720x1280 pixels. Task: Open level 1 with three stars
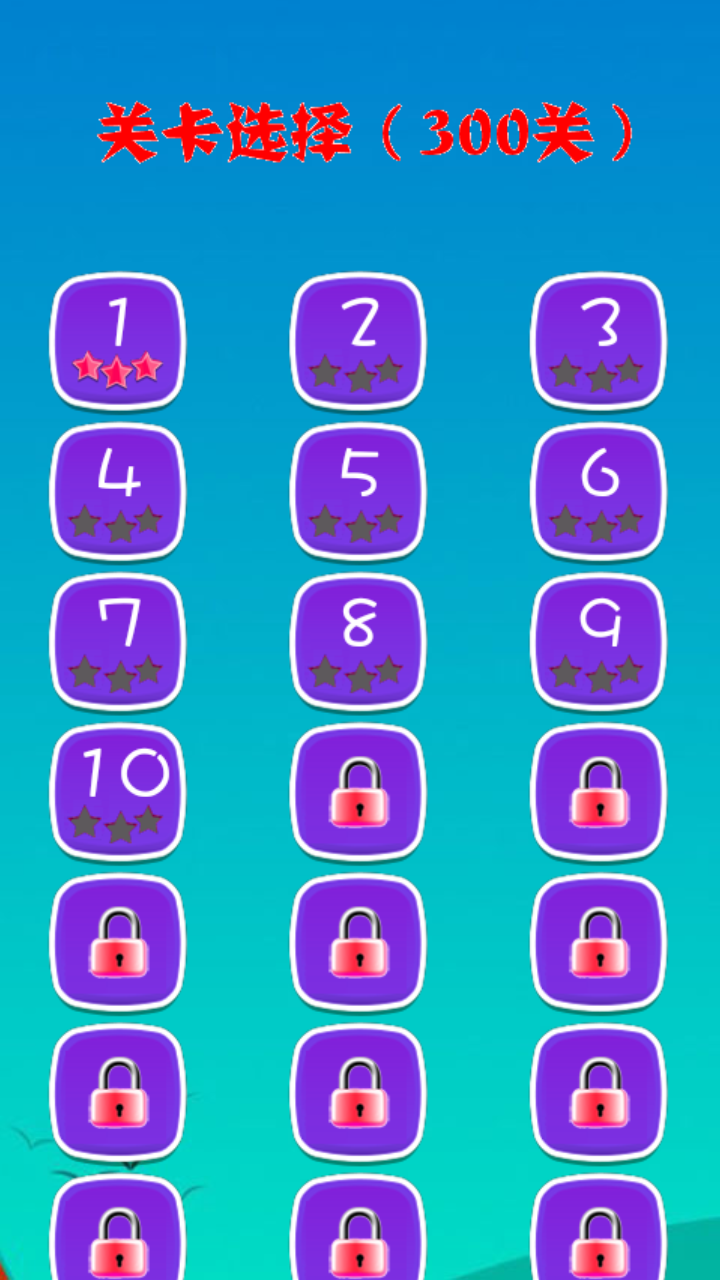pos(118,341)
